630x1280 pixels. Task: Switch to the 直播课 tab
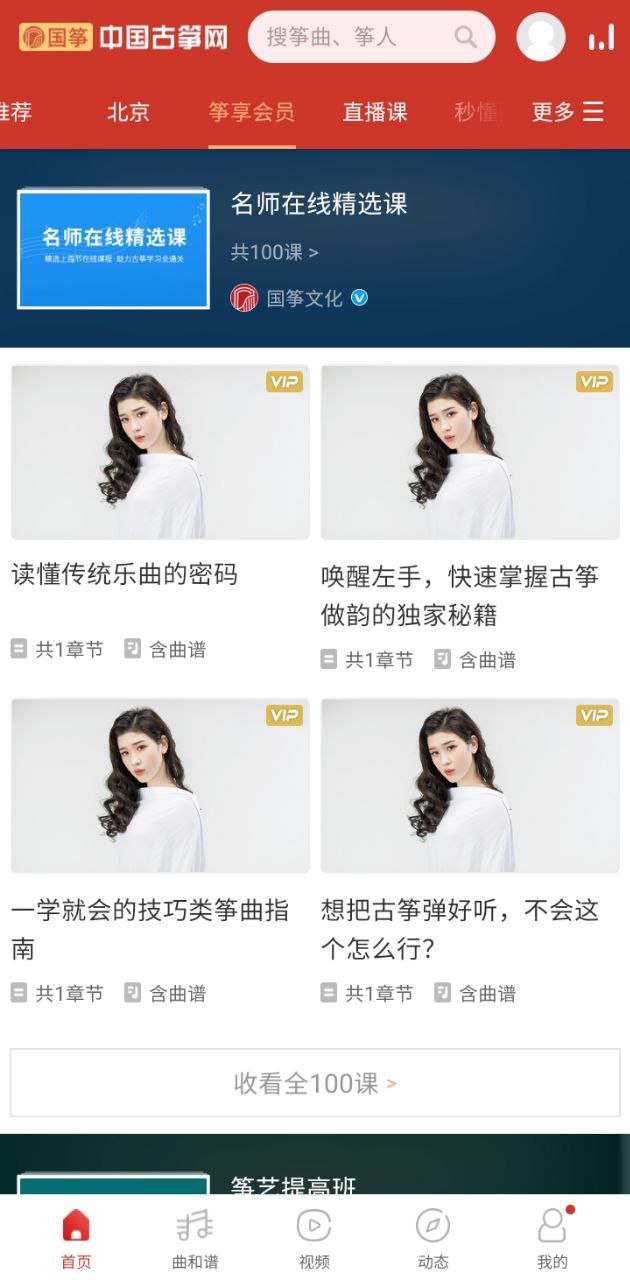[375, 112]
